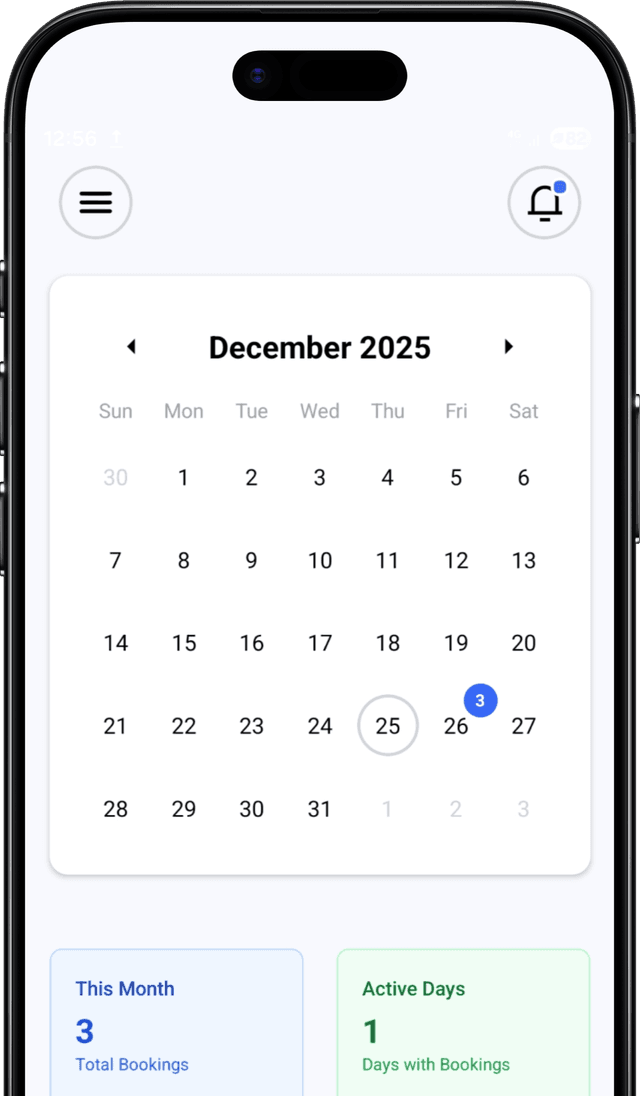
Task: Select December 25 on the calendar
Action: click(x=388, y=726)
